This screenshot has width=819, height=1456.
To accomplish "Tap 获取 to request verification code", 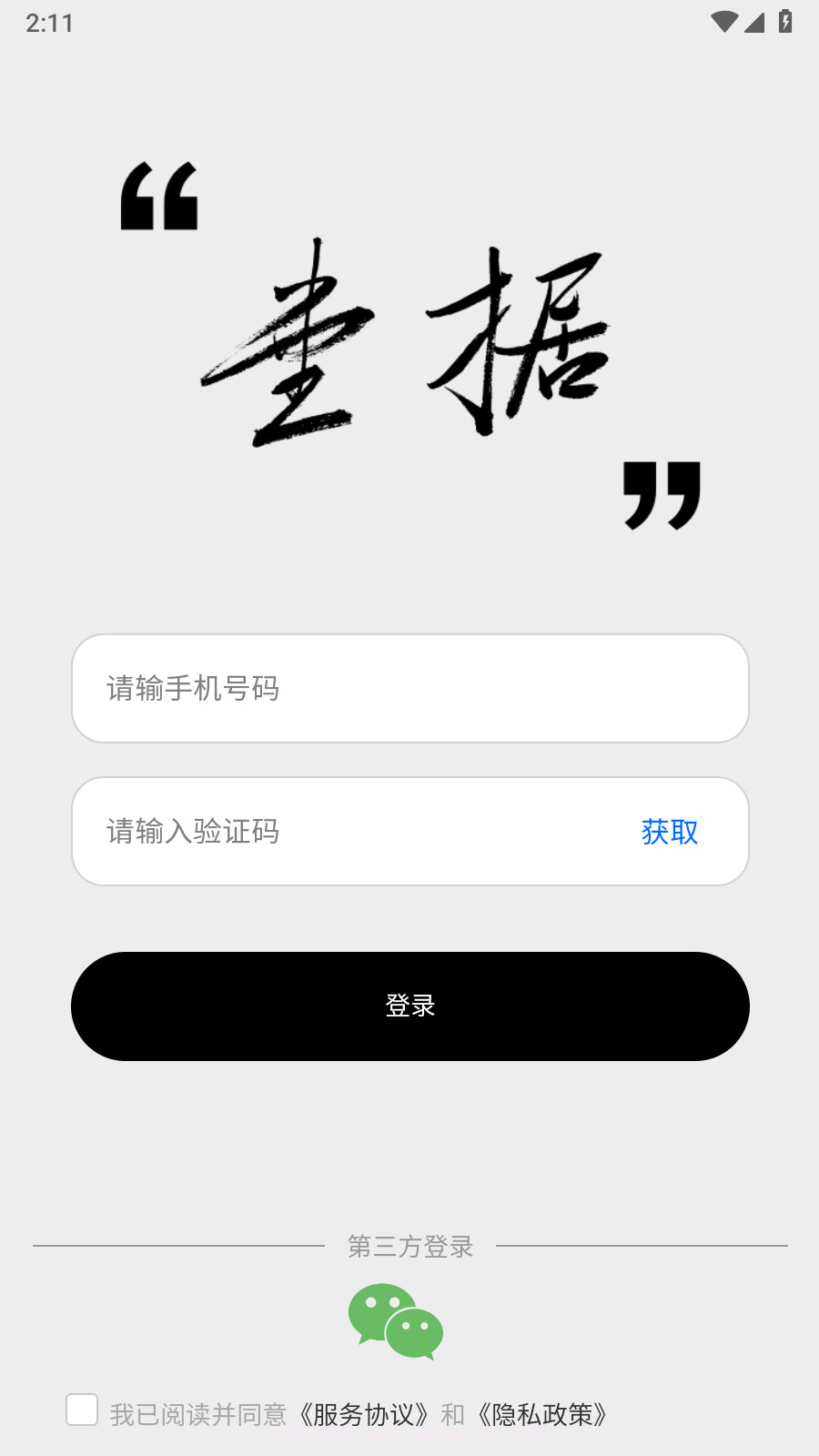I will coord(670,832).
